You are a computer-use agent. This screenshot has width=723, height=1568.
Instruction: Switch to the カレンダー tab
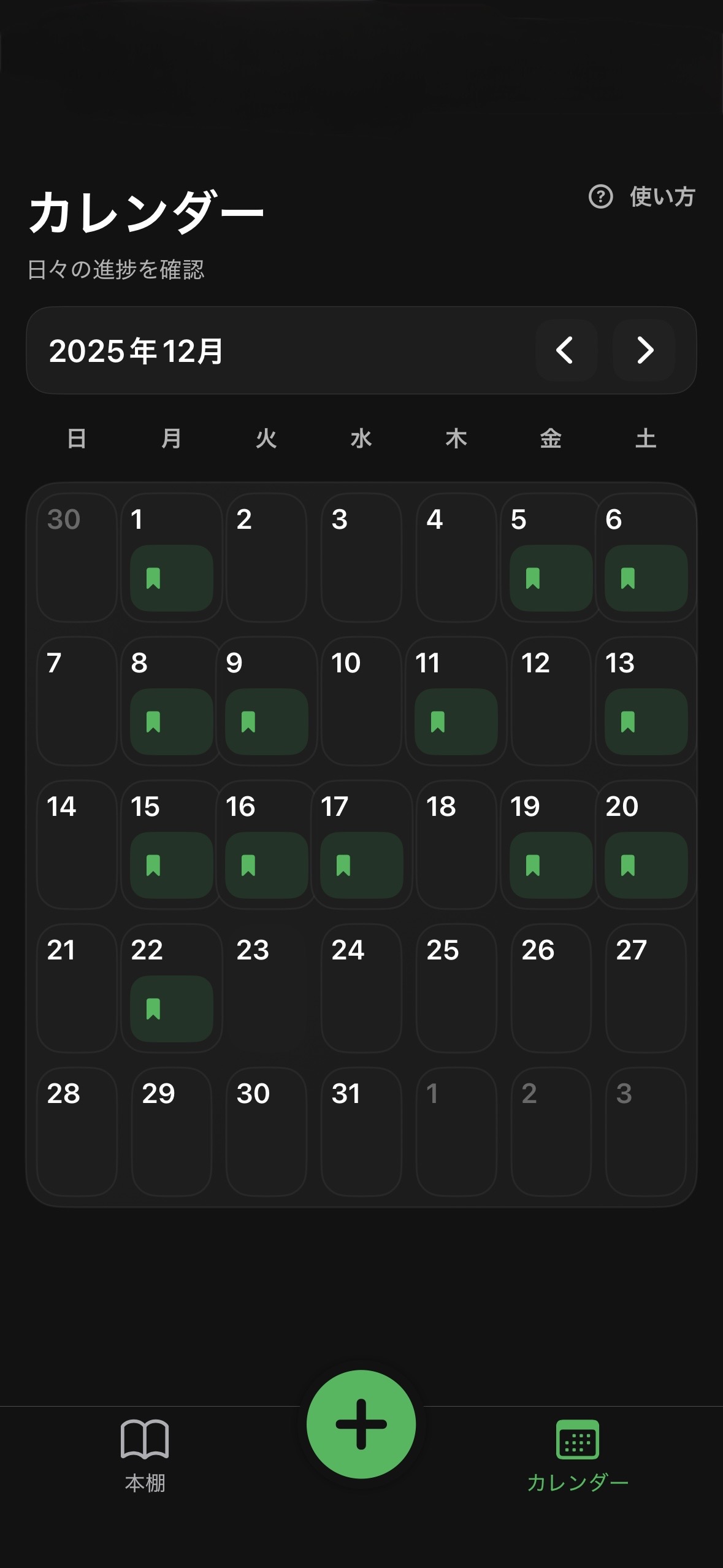577,1455
